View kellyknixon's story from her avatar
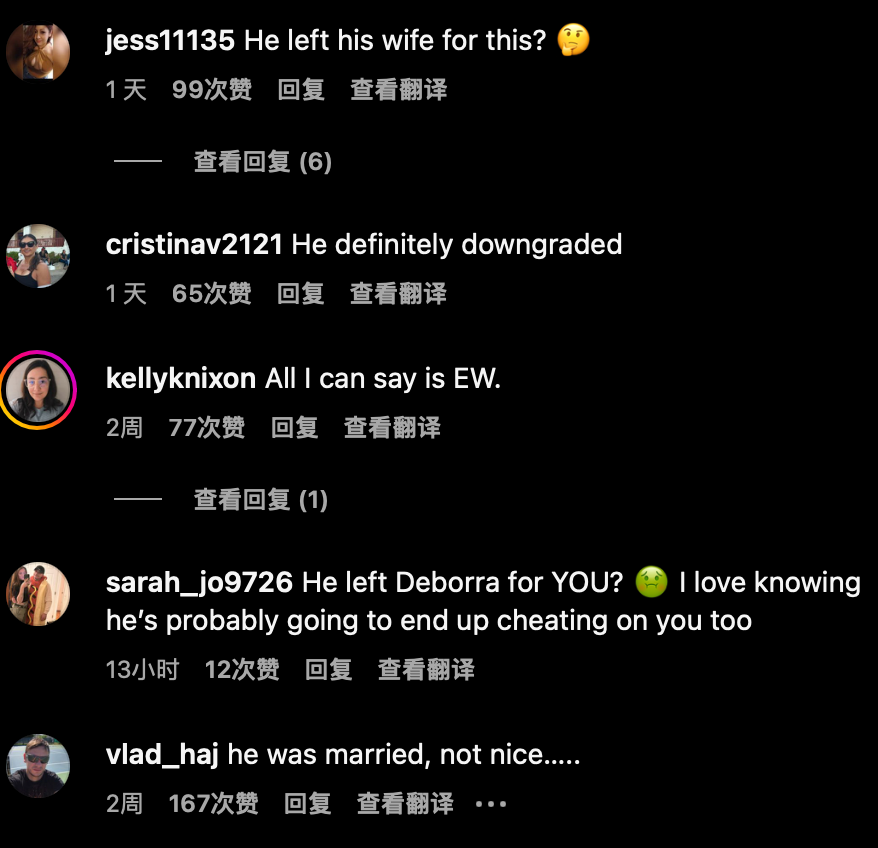This screenshot has width=878, height=848. point(38,390)
